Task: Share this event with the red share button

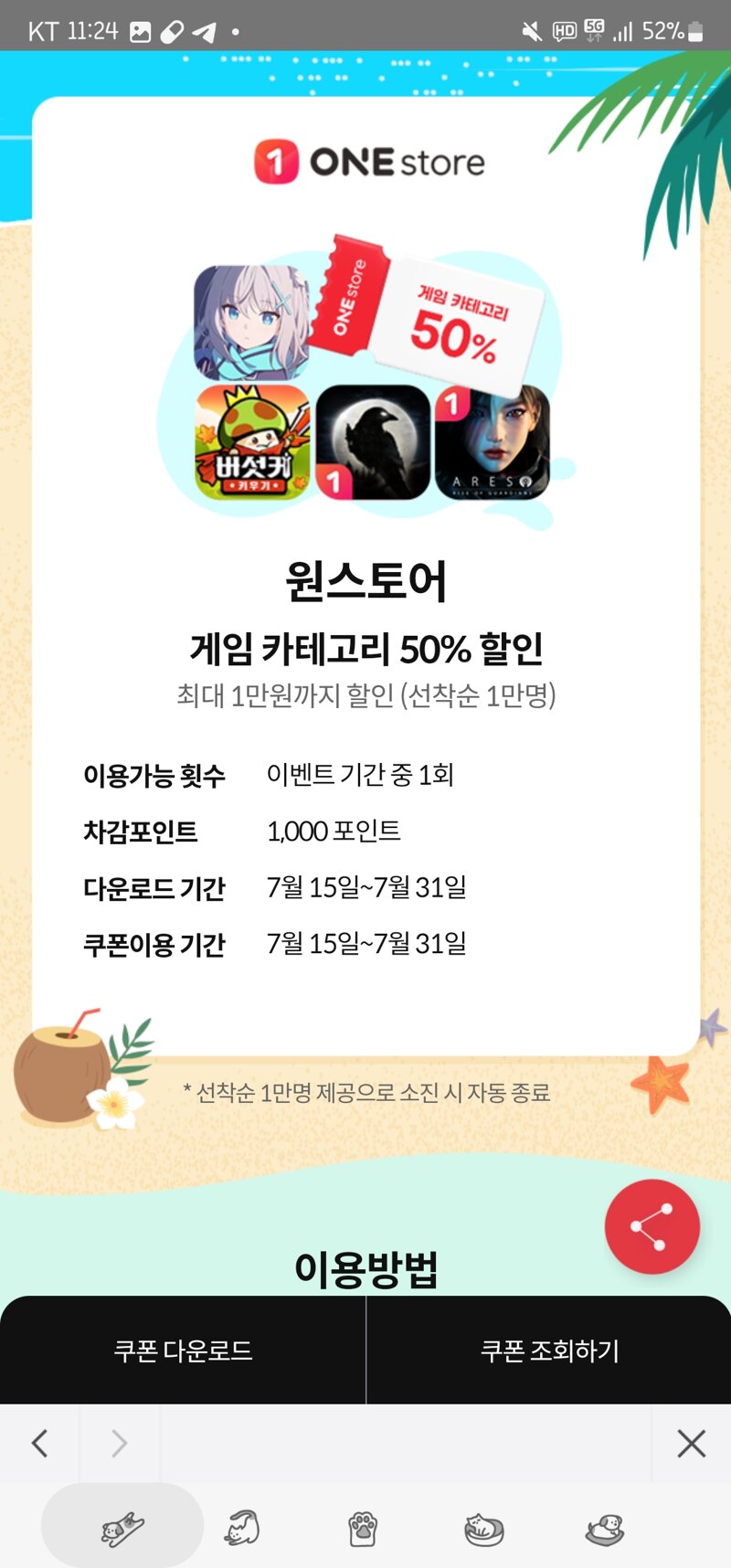Action: tap(652, 1227)
